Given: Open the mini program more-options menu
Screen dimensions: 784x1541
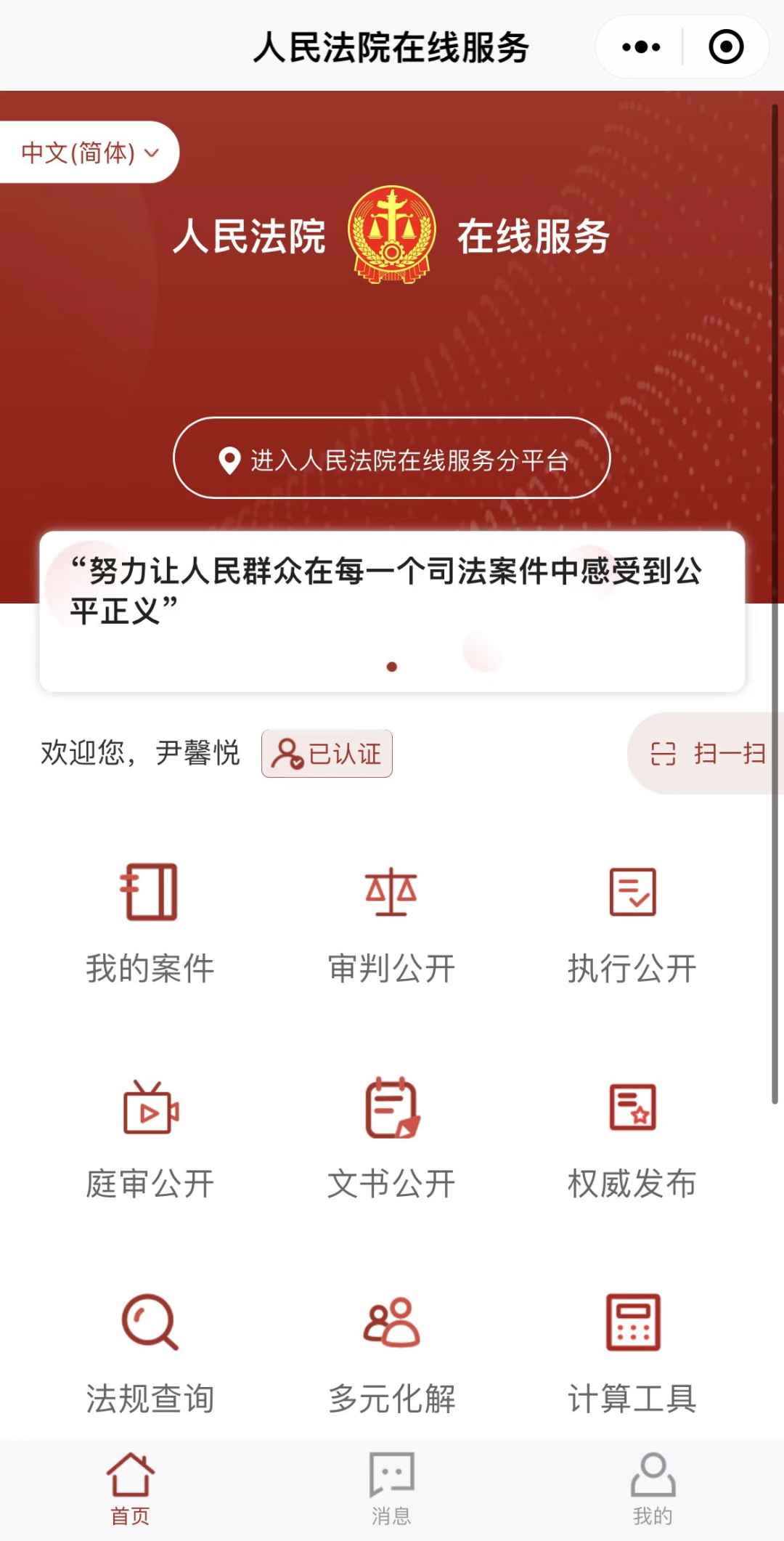Looking at the screenshot, I should pyautogui.click(x=641, y=47).
